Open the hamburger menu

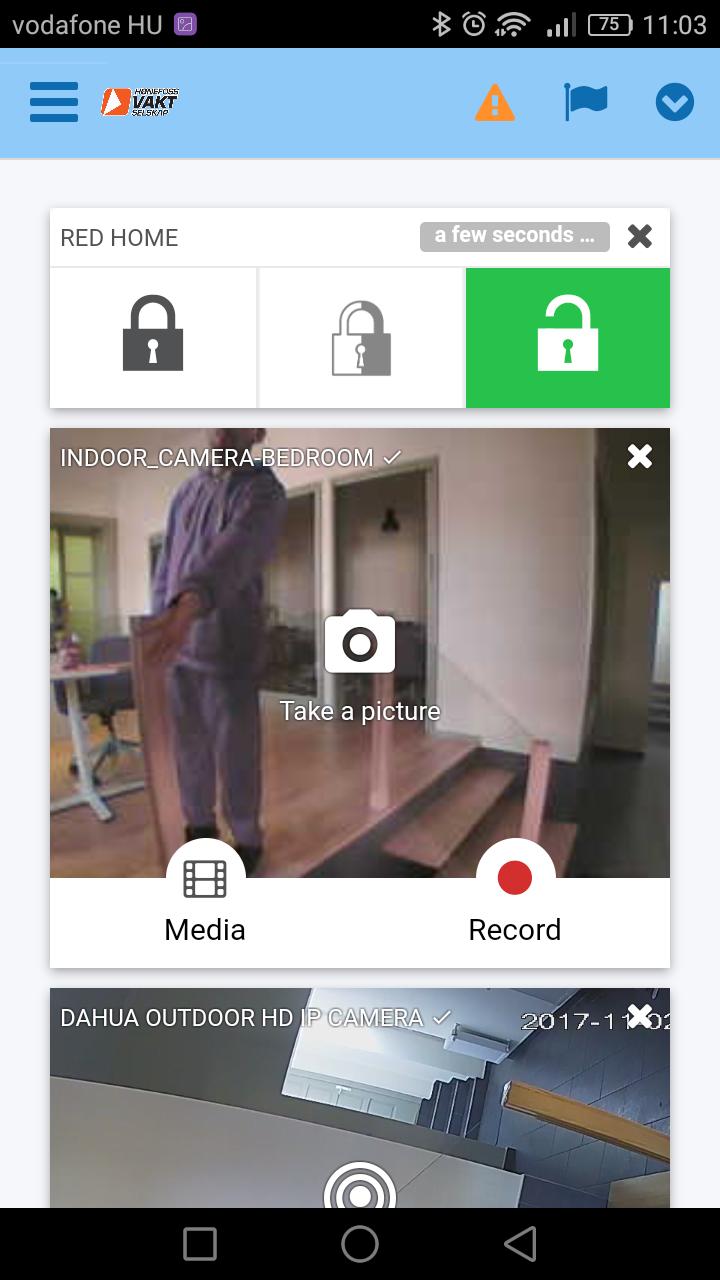(x=54, y=102)
